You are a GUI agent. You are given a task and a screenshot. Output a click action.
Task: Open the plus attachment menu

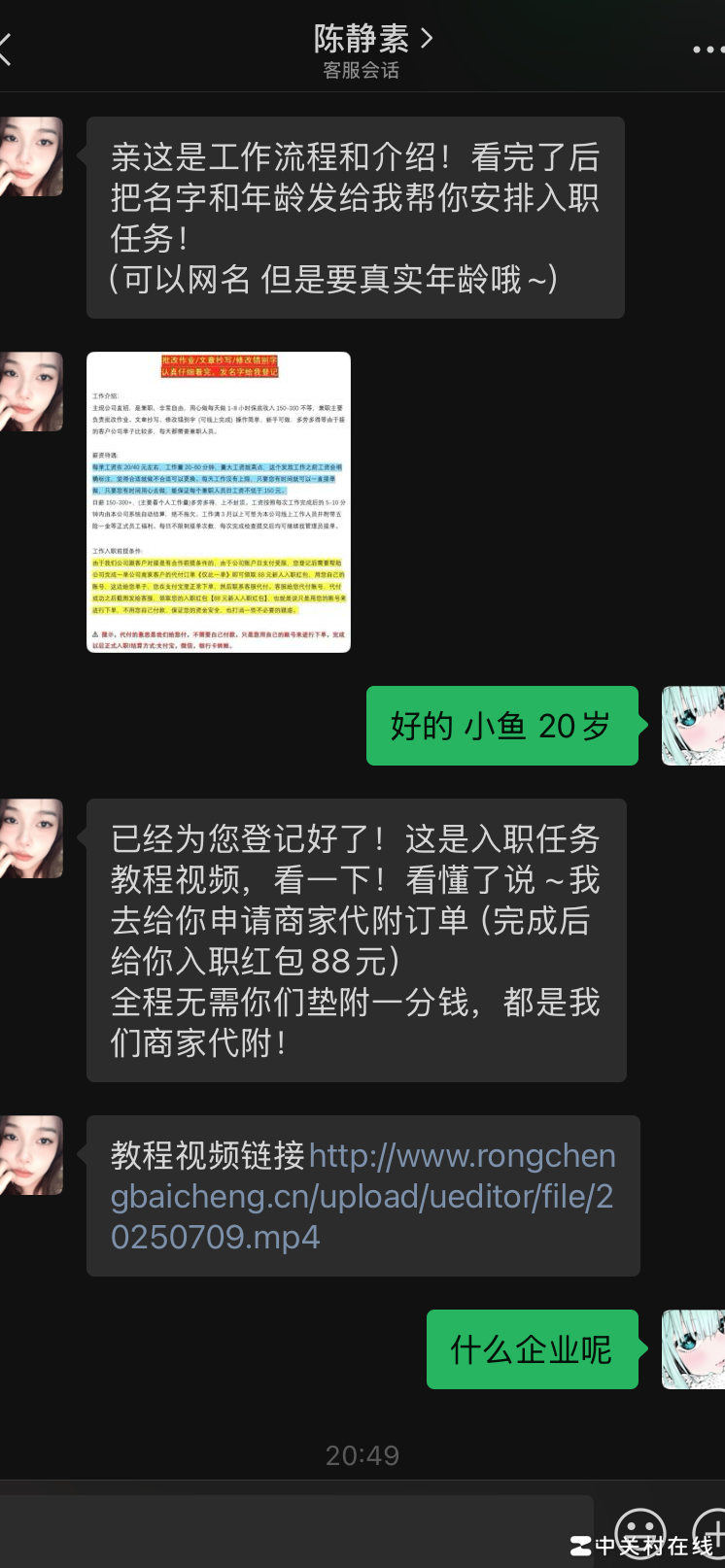[x=709, y=1531]
